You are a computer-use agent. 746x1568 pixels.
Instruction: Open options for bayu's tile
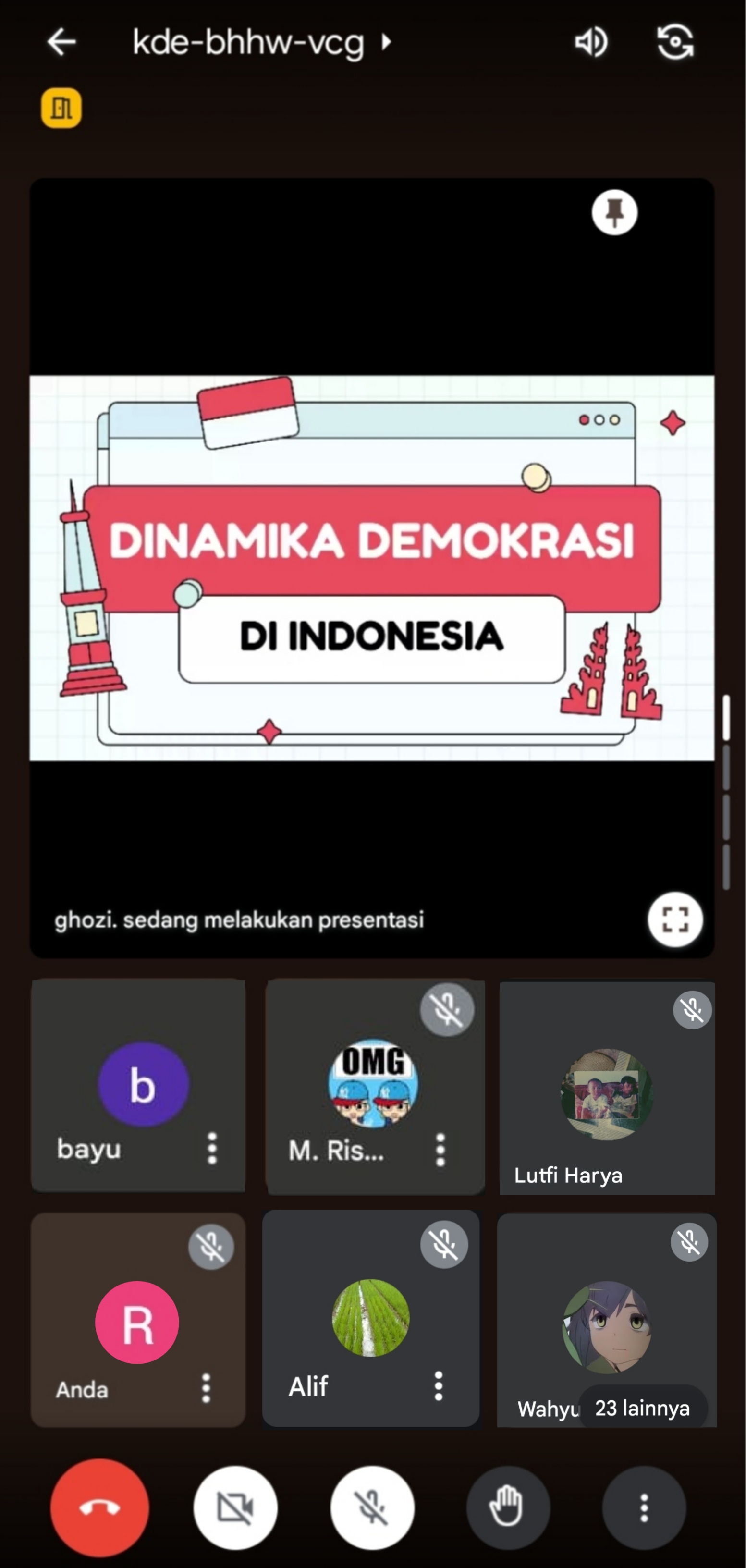click(212, 1149)
